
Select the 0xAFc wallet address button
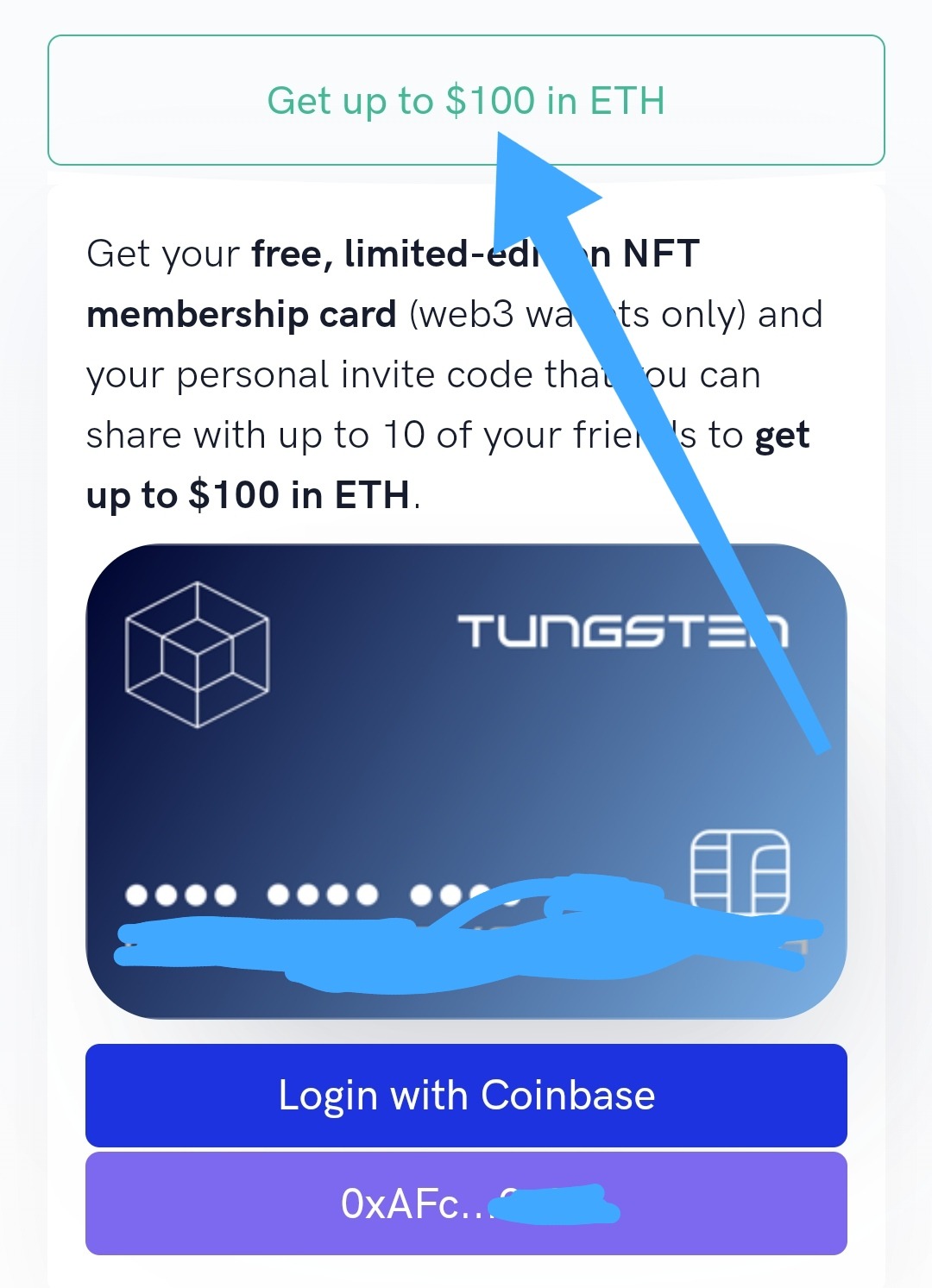click(x=466, y=1203)
